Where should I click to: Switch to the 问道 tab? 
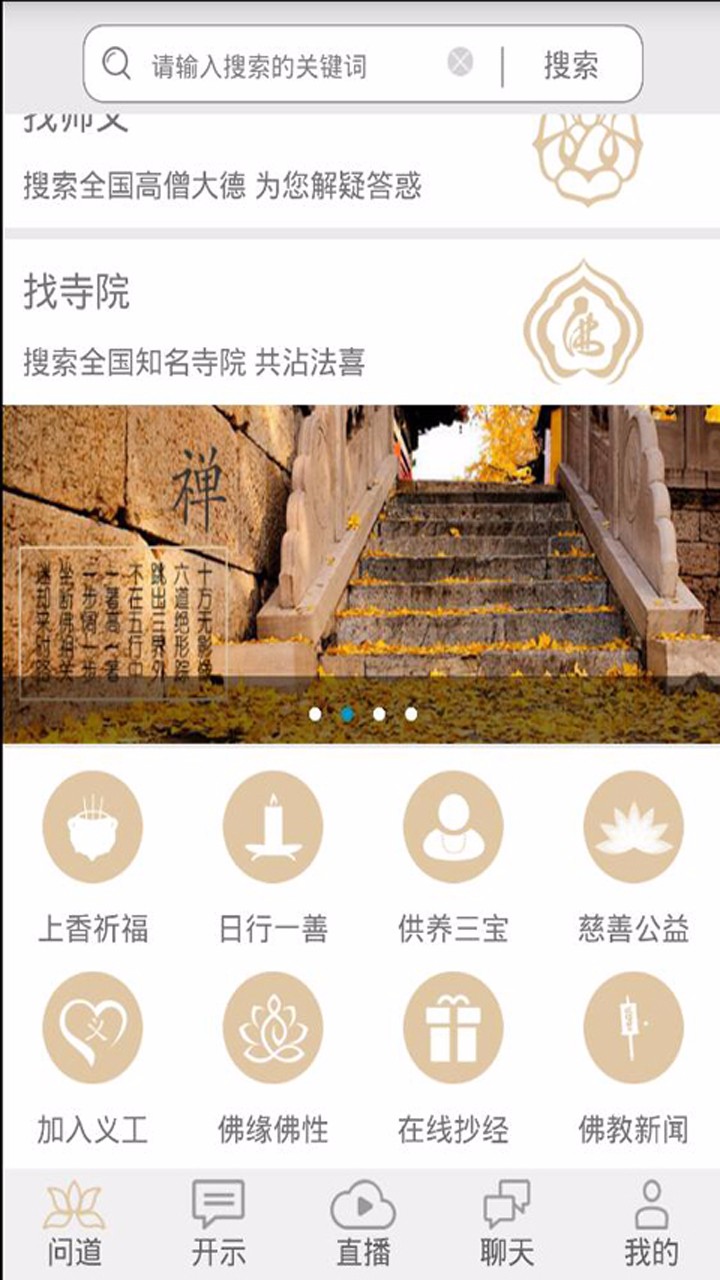(74, 1224)
